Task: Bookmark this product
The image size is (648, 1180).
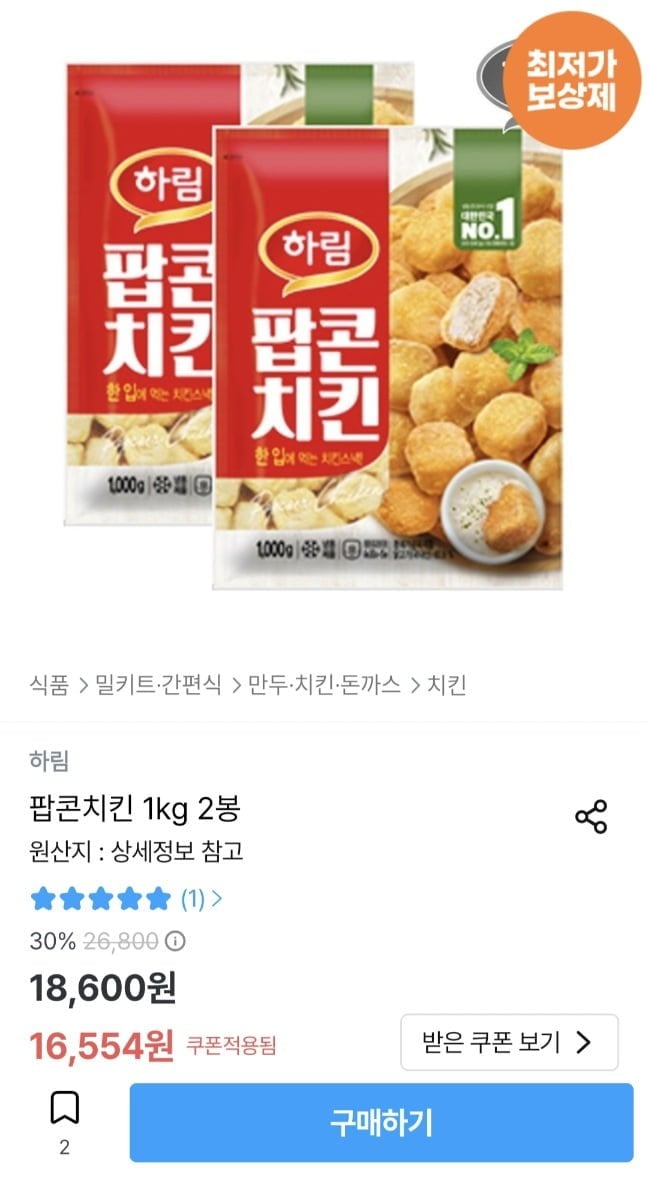Action: (x=65, y=1109)
